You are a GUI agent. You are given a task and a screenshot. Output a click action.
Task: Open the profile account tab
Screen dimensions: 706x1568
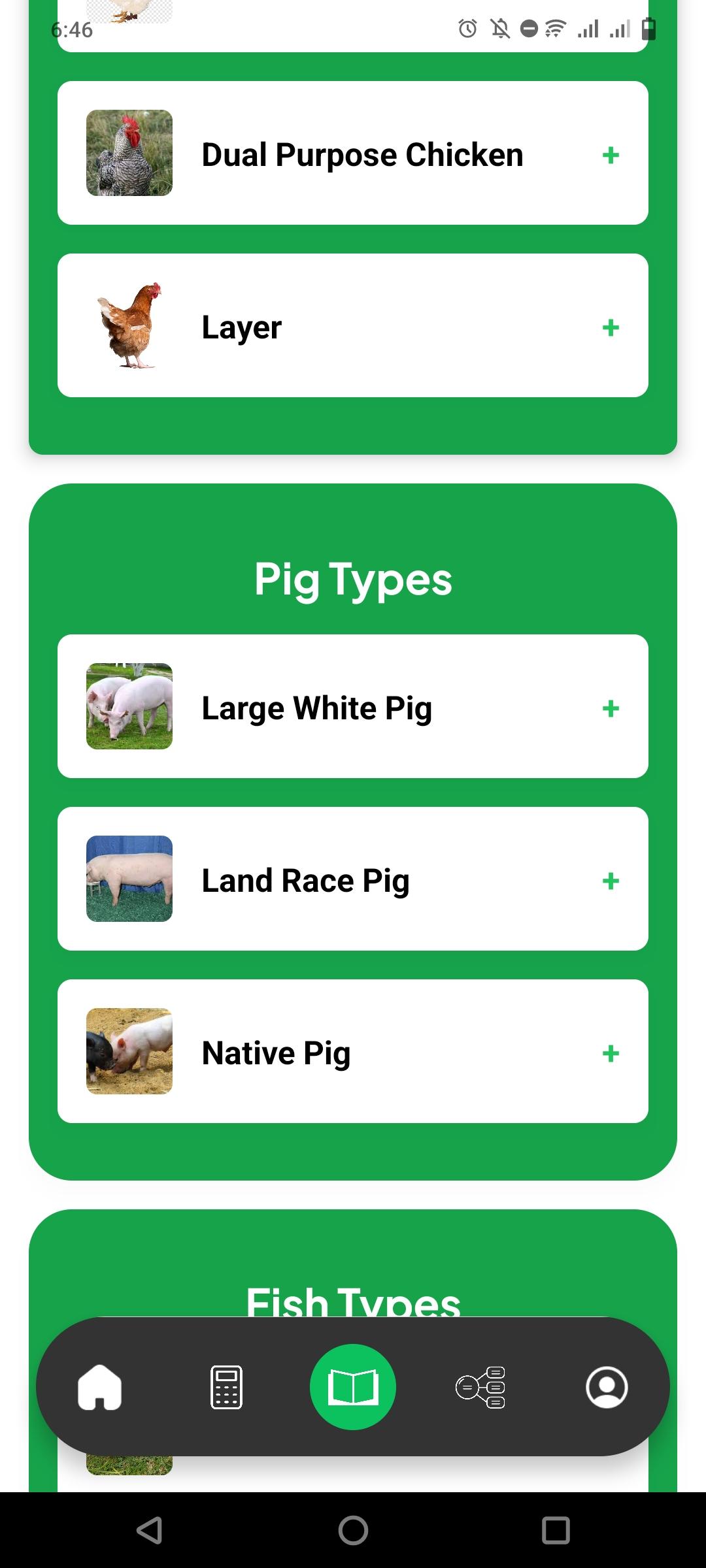pos(607,1387)
